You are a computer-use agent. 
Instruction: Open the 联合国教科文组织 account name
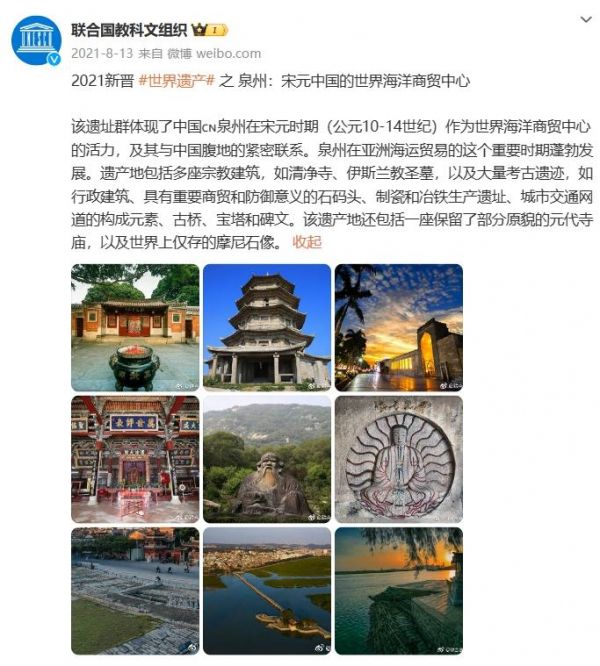pos(129,30)
